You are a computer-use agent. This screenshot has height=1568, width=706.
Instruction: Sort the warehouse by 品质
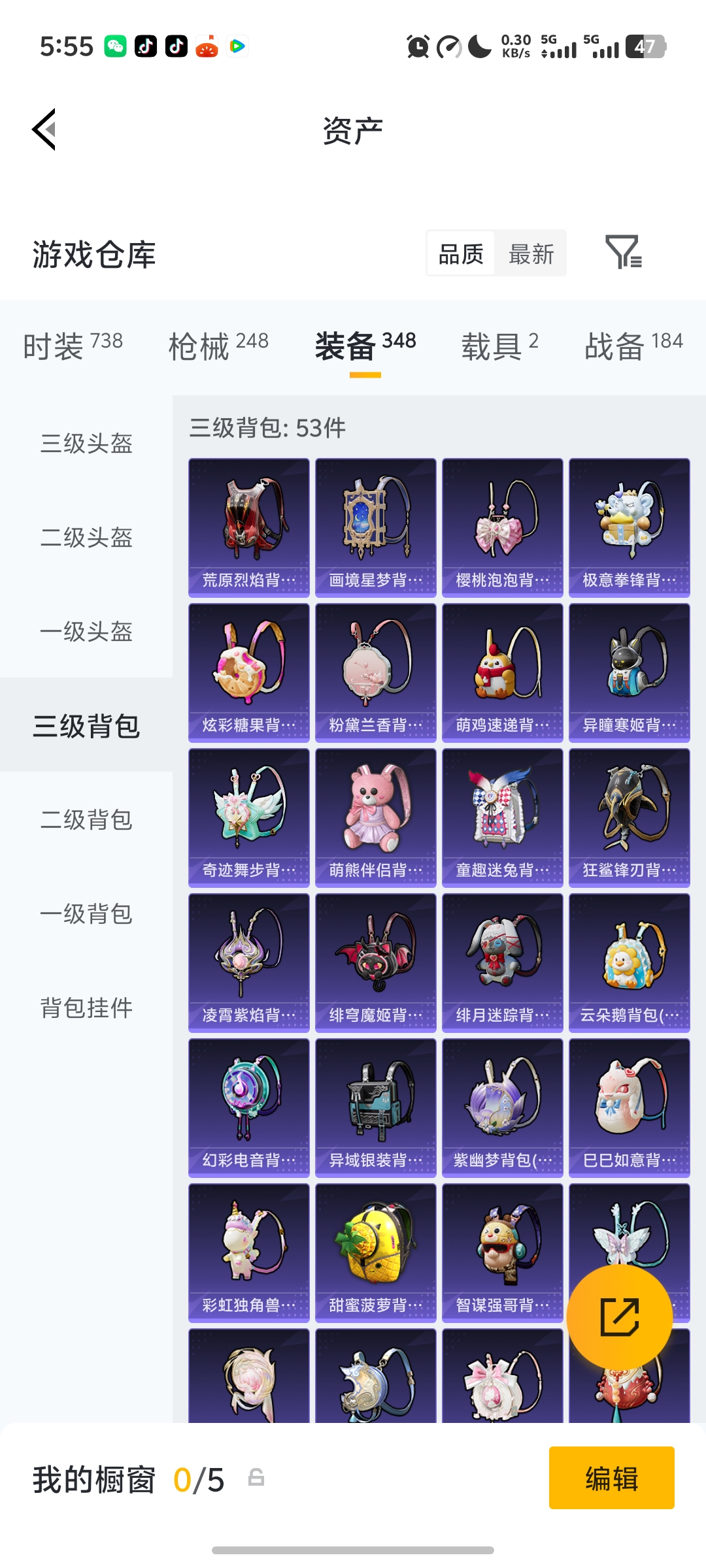(461, 253)
